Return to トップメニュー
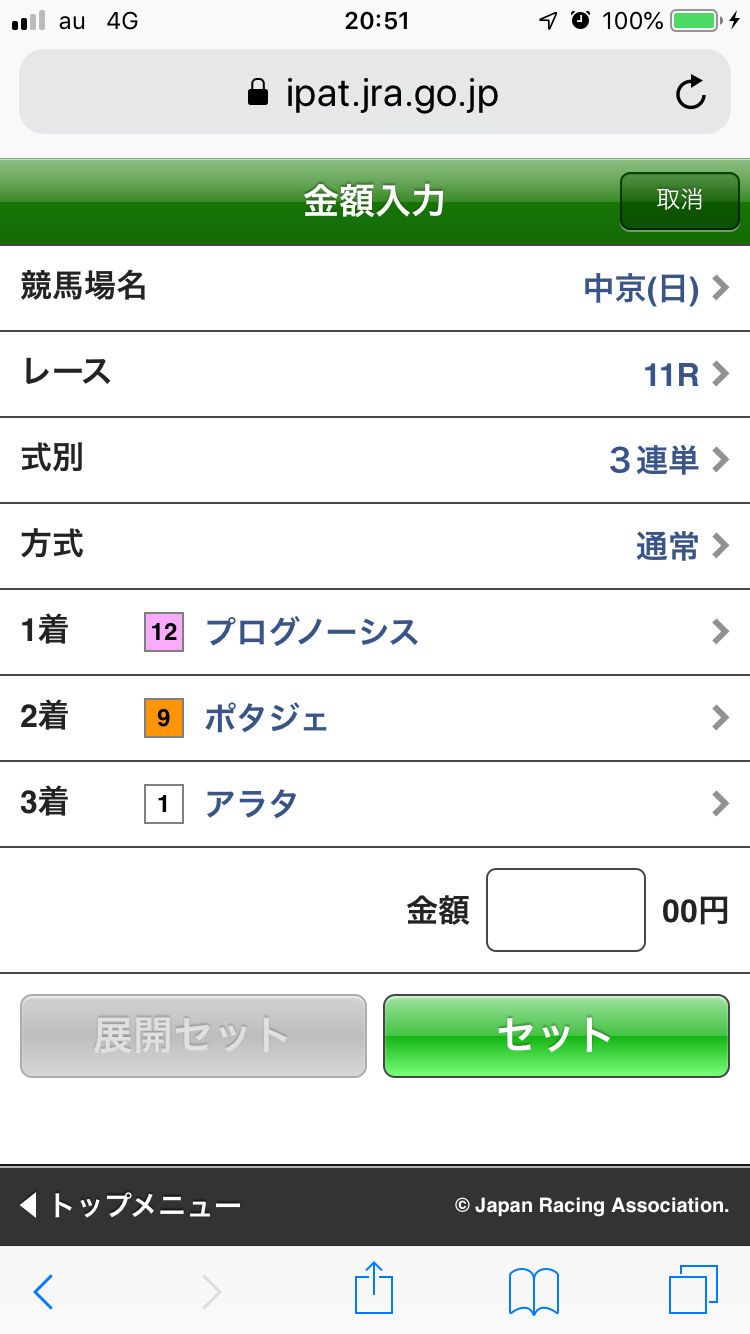The width and height of the screenshot is (750, 1334). tap(131, 1205)
